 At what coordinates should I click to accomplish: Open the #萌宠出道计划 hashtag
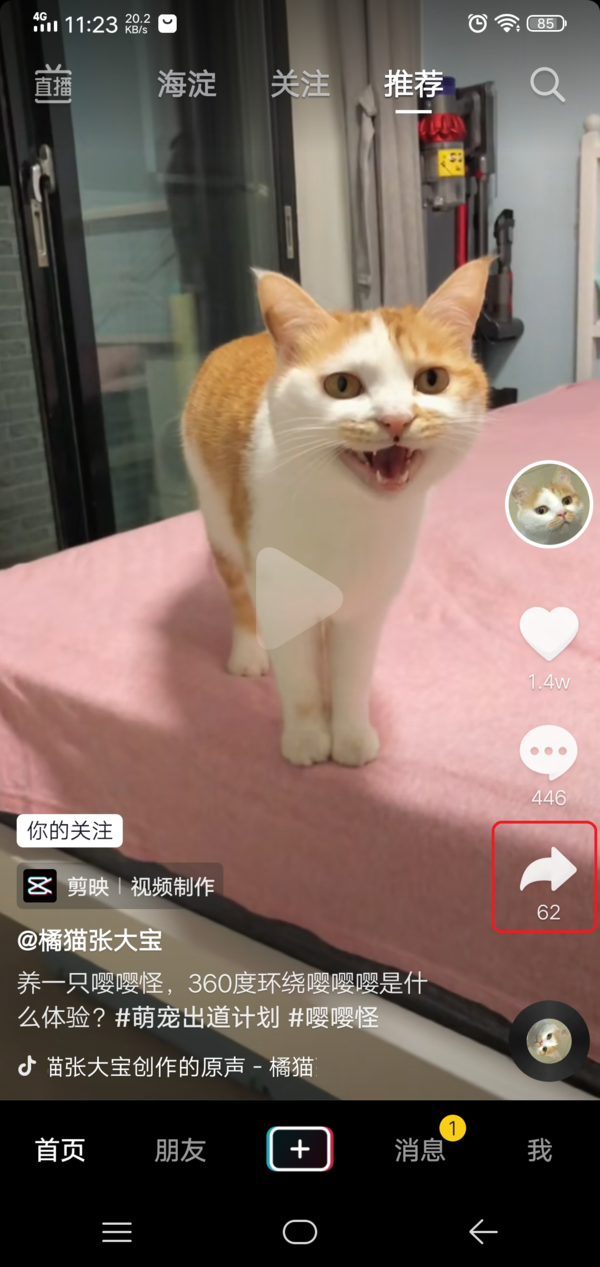pos(197,1018)
